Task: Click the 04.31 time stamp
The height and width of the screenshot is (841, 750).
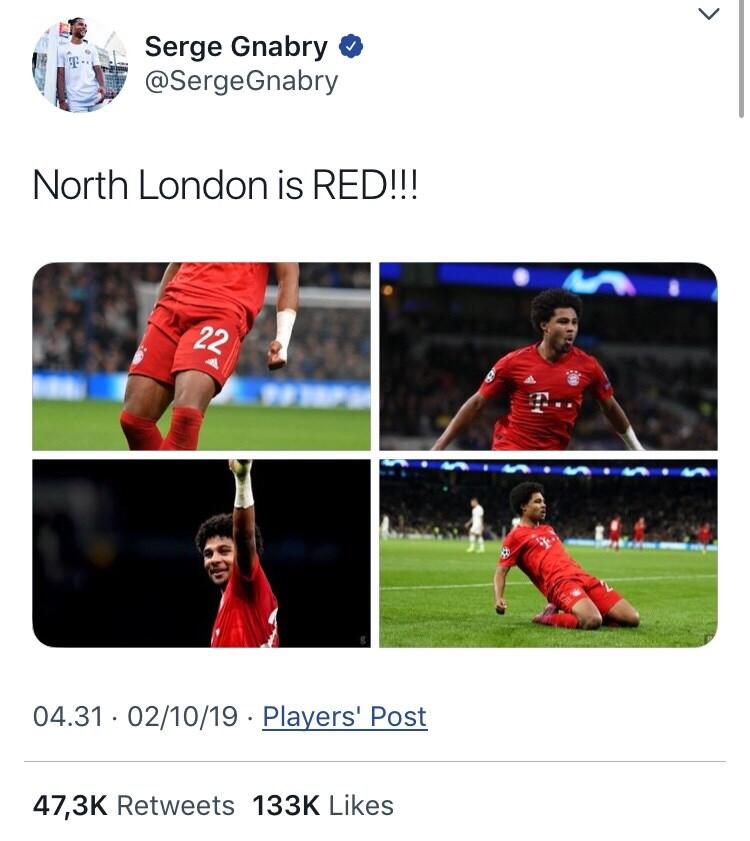Action: click(x=64, y=716)
